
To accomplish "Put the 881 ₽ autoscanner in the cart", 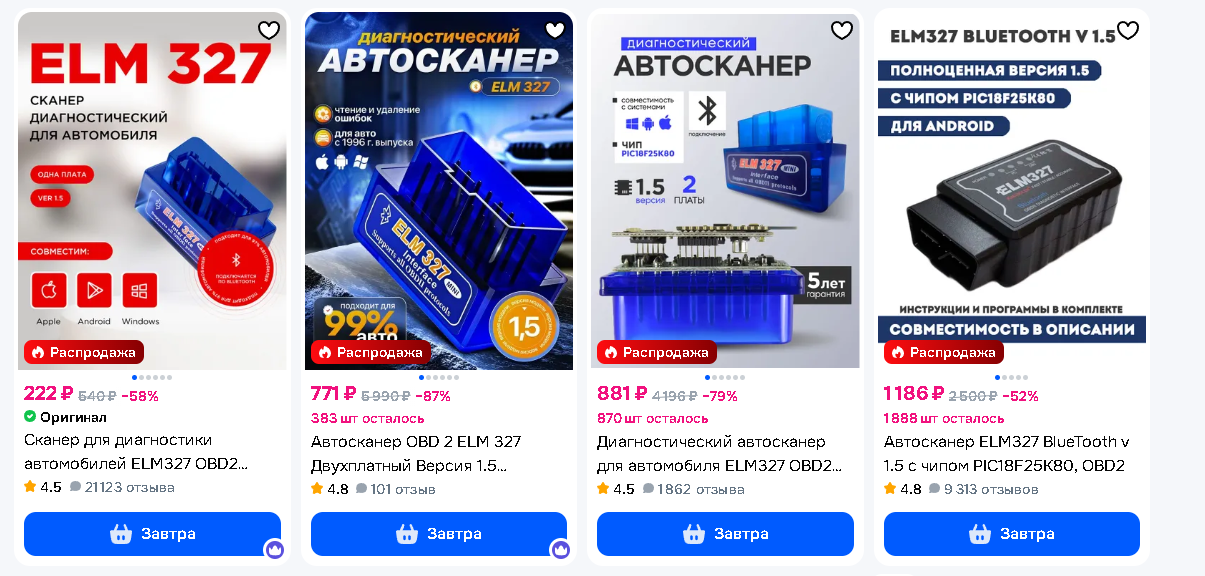I will pyautogui.click(x=725, y=534).
